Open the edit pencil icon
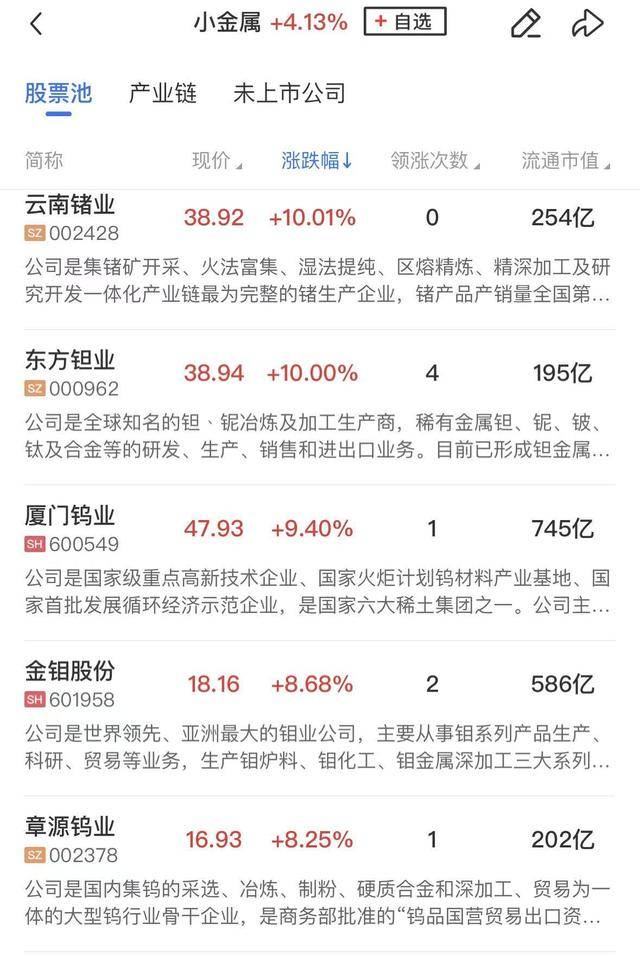This screenshot has width=640, height=956. coord(525,24)
